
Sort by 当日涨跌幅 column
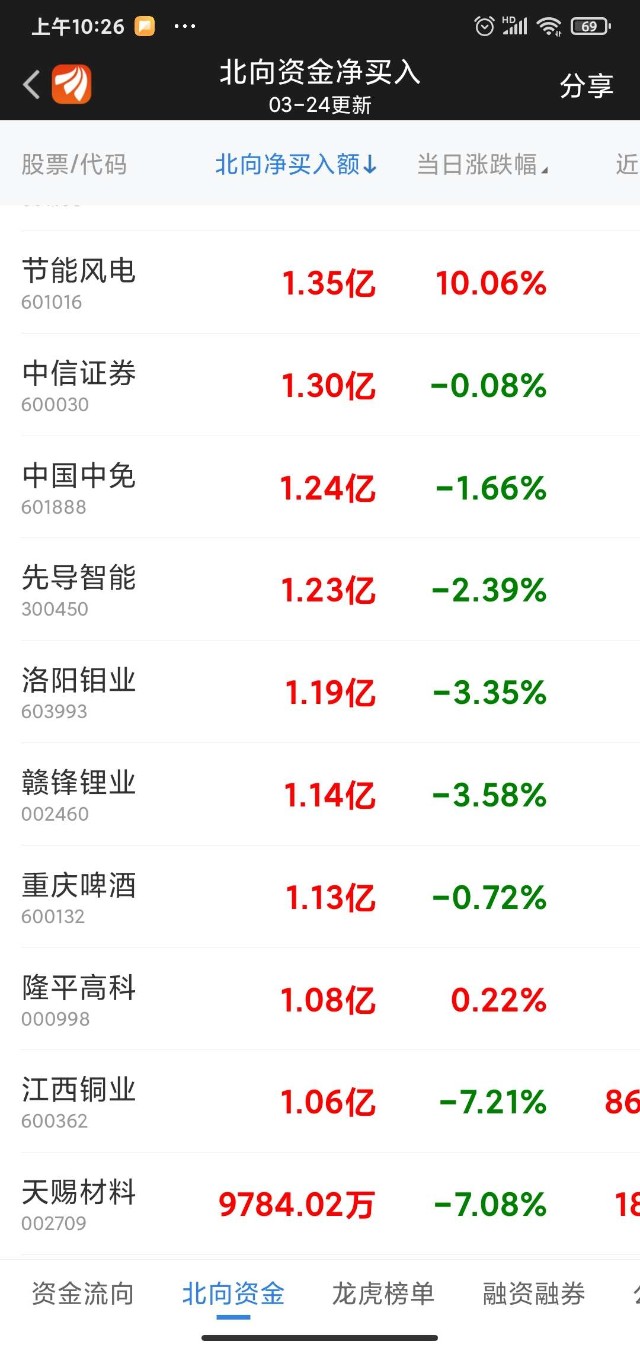coord(482,165)
